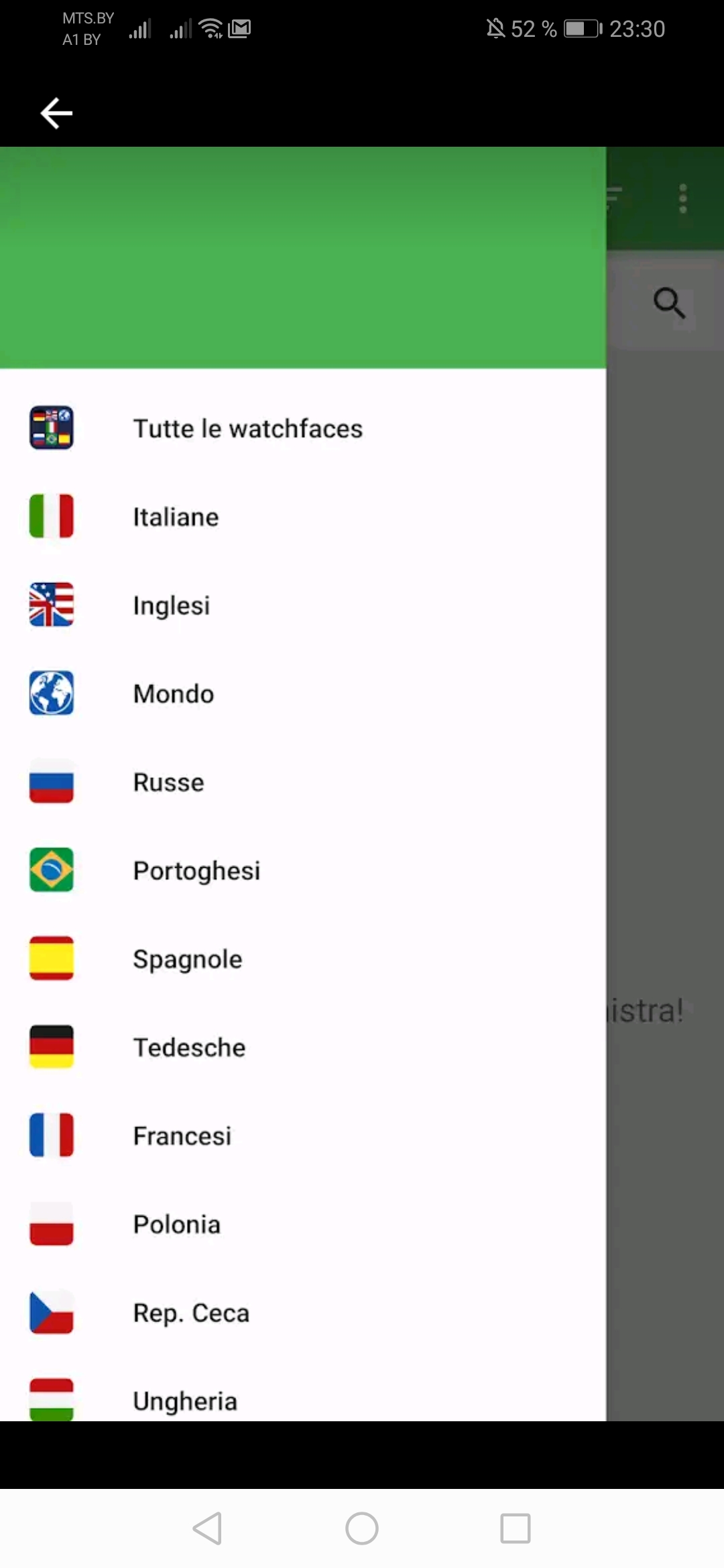Choose the Spagnole category

(303, 959)
